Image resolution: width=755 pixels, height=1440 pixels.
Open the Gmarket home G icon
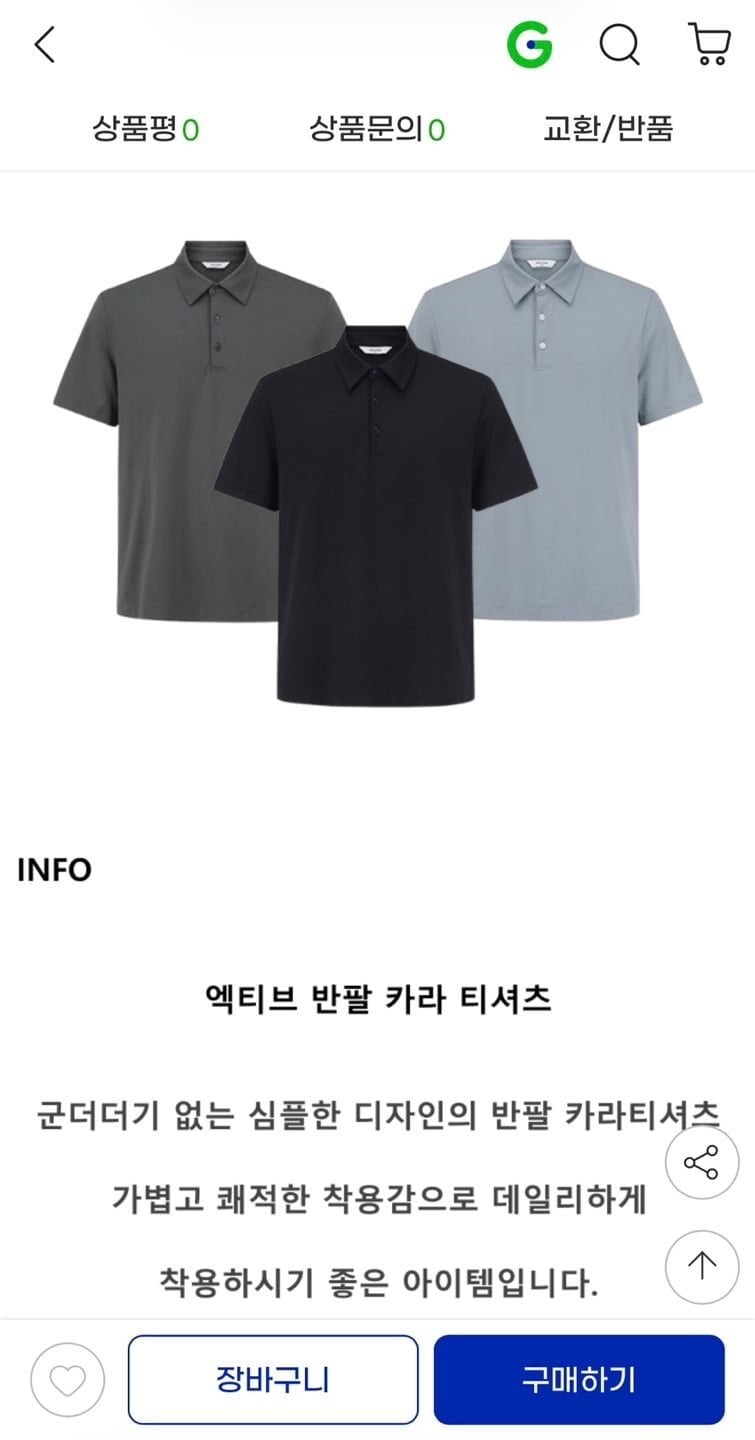(529, 45)
